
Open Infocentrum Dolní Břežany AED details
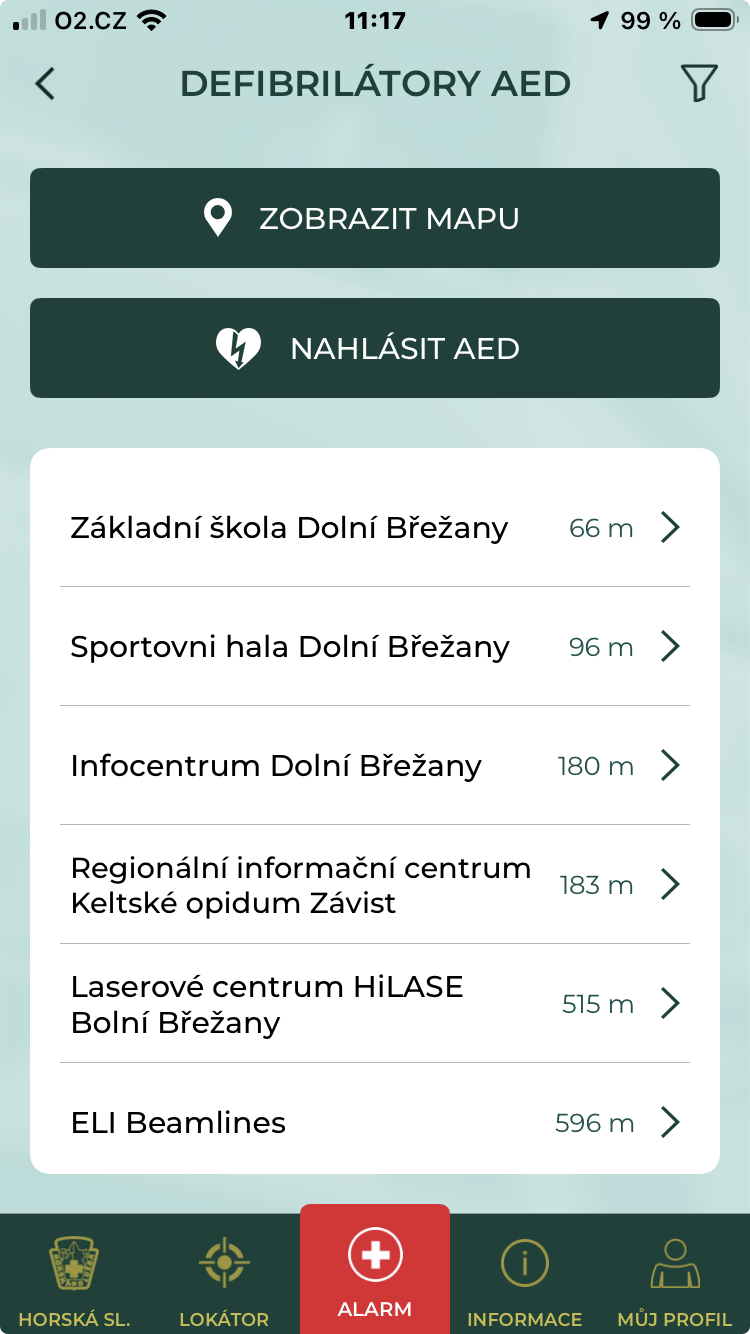click(375, 766)
